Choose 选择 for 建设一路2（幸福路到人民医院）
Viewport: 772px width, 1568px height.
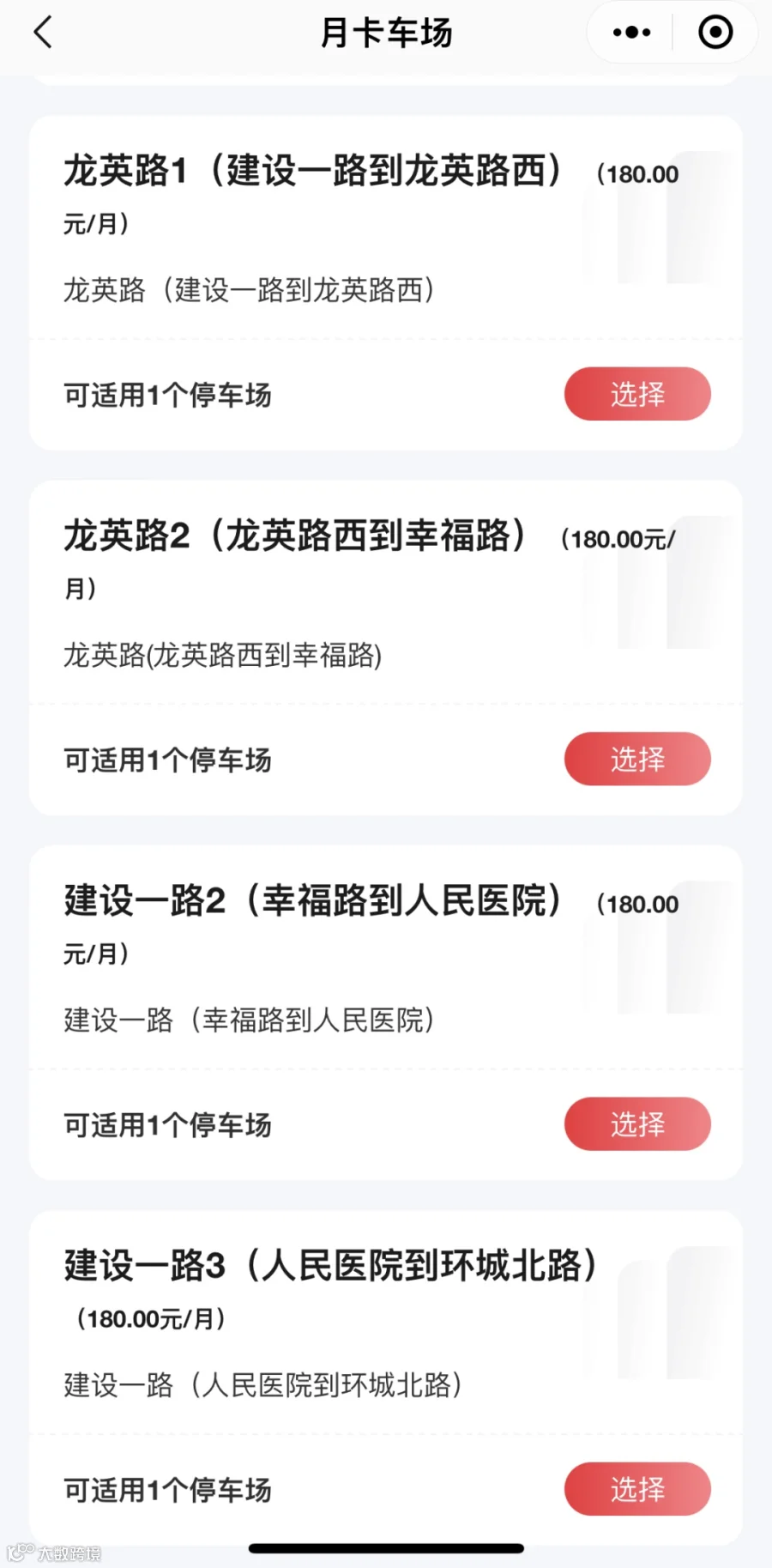pyautogui.click(x=637, y=1124)
